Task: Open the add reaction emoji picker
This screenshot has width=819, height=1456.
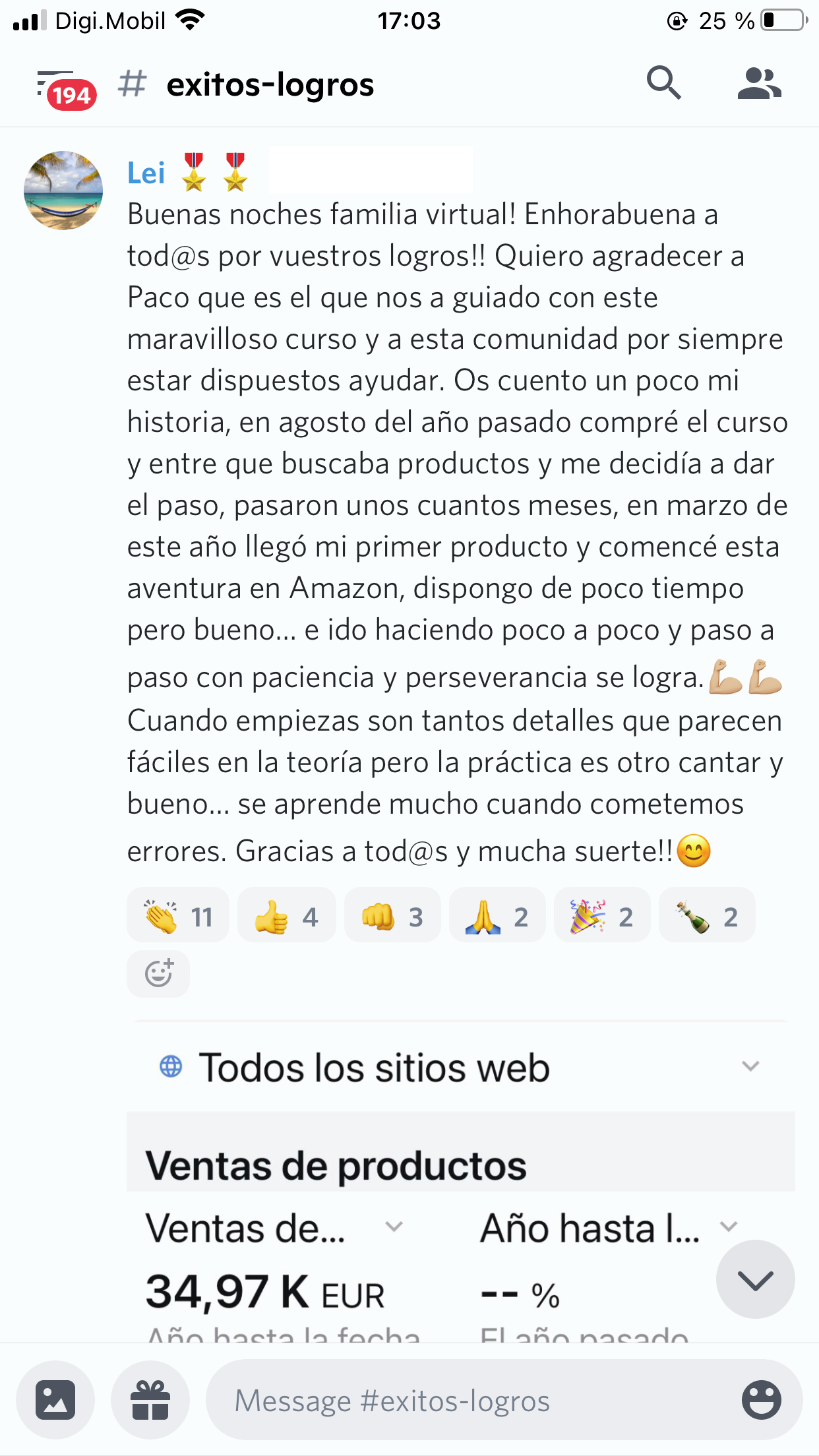Action: point(158,974)
